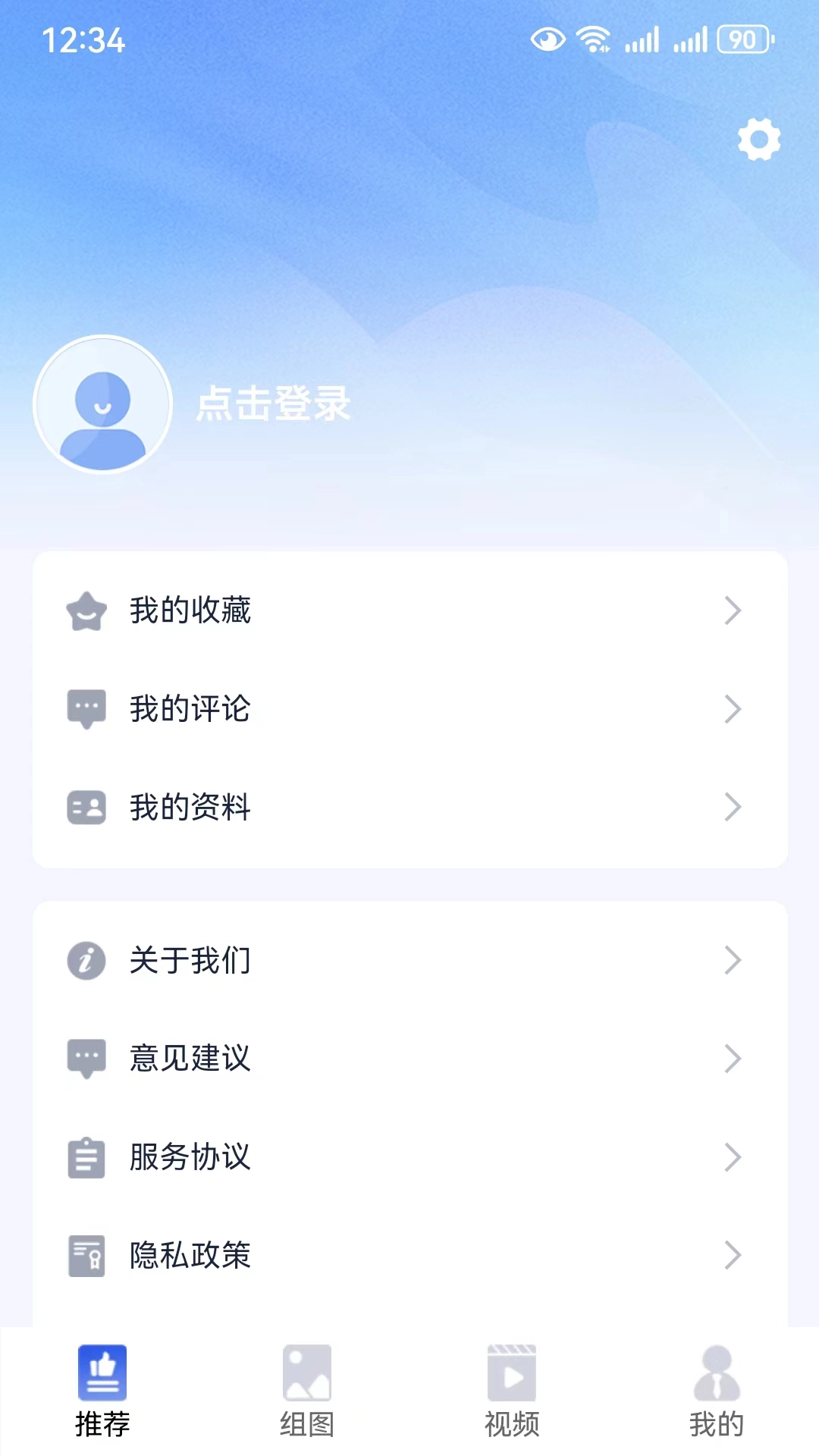Click the 我的资料 ID card icon
This screenshot has height=1456, width=819.
(x=86, y=807)
